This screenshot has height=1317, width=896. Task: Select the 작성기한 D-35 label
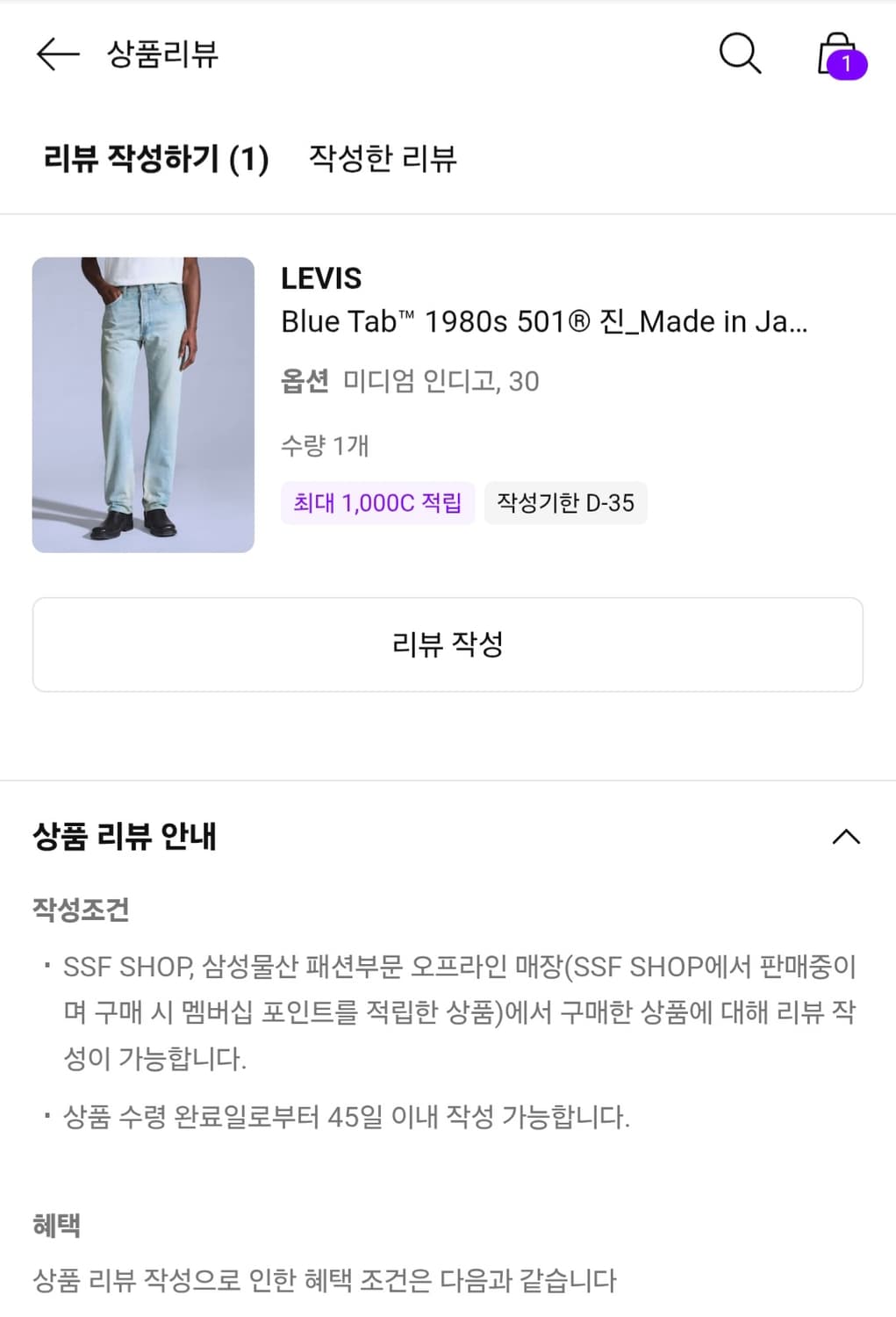click(x=566, y=502)
